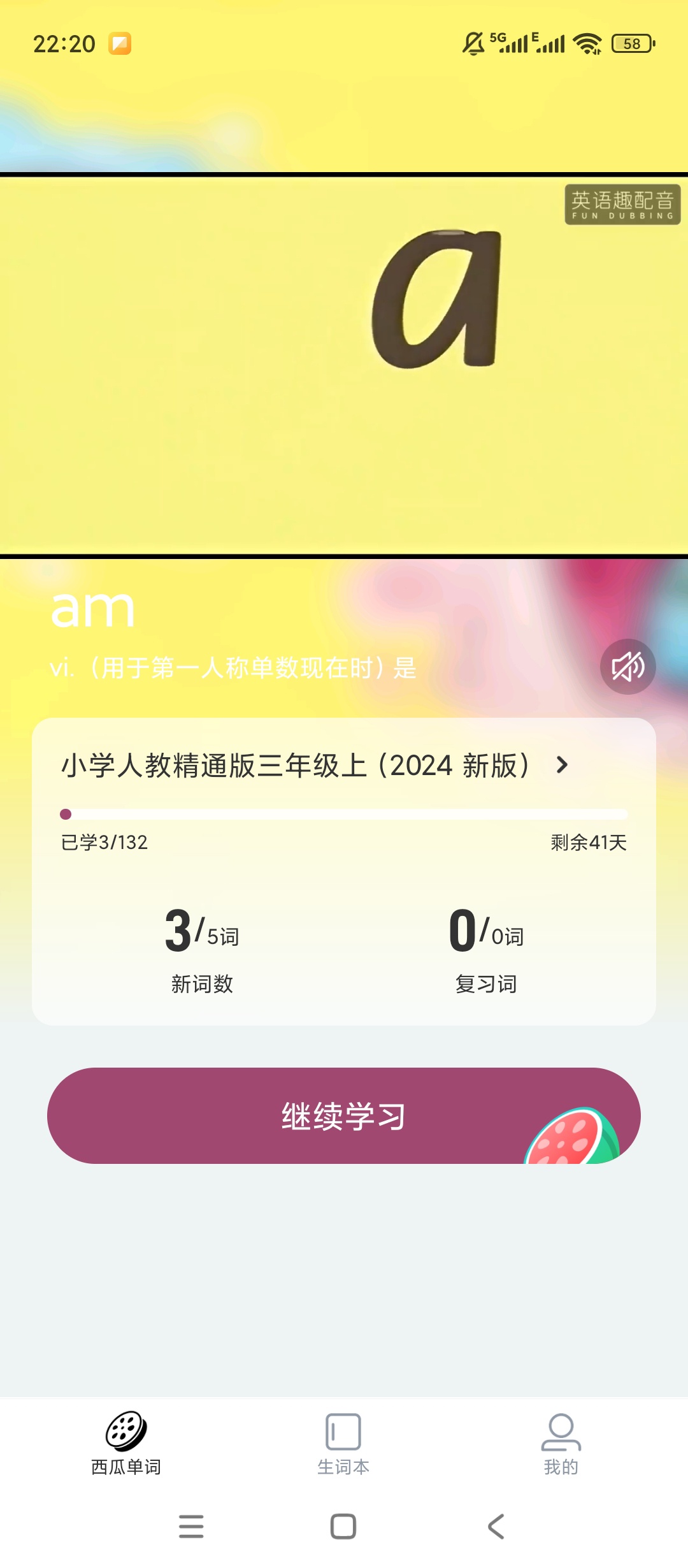Click the learning progress bar under the course title
The width and height of the screenshot is (688, 1568).
point(344,813)
